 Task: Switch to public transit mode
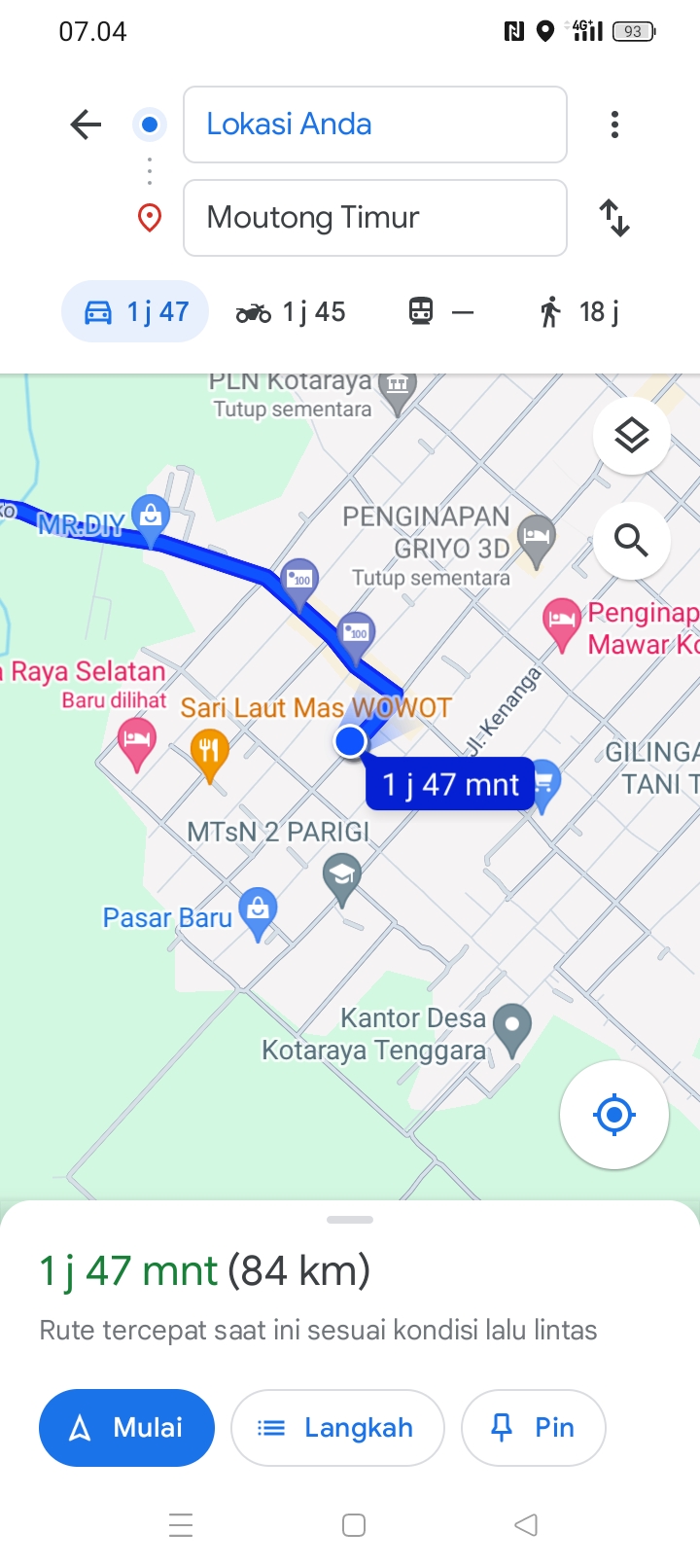[x=440, y=312]
